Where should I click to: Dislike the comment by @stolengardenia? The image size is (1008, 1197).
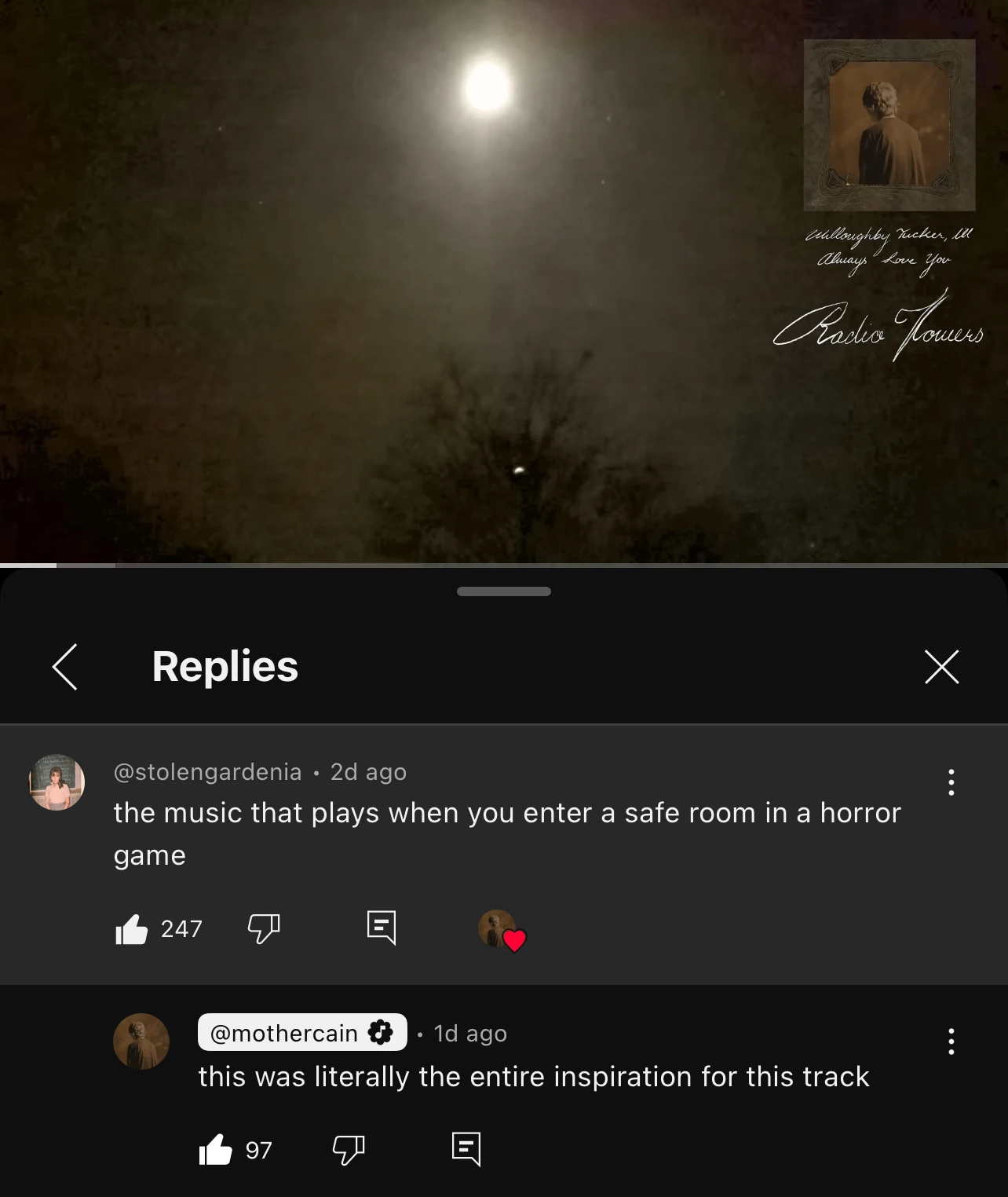264,928
